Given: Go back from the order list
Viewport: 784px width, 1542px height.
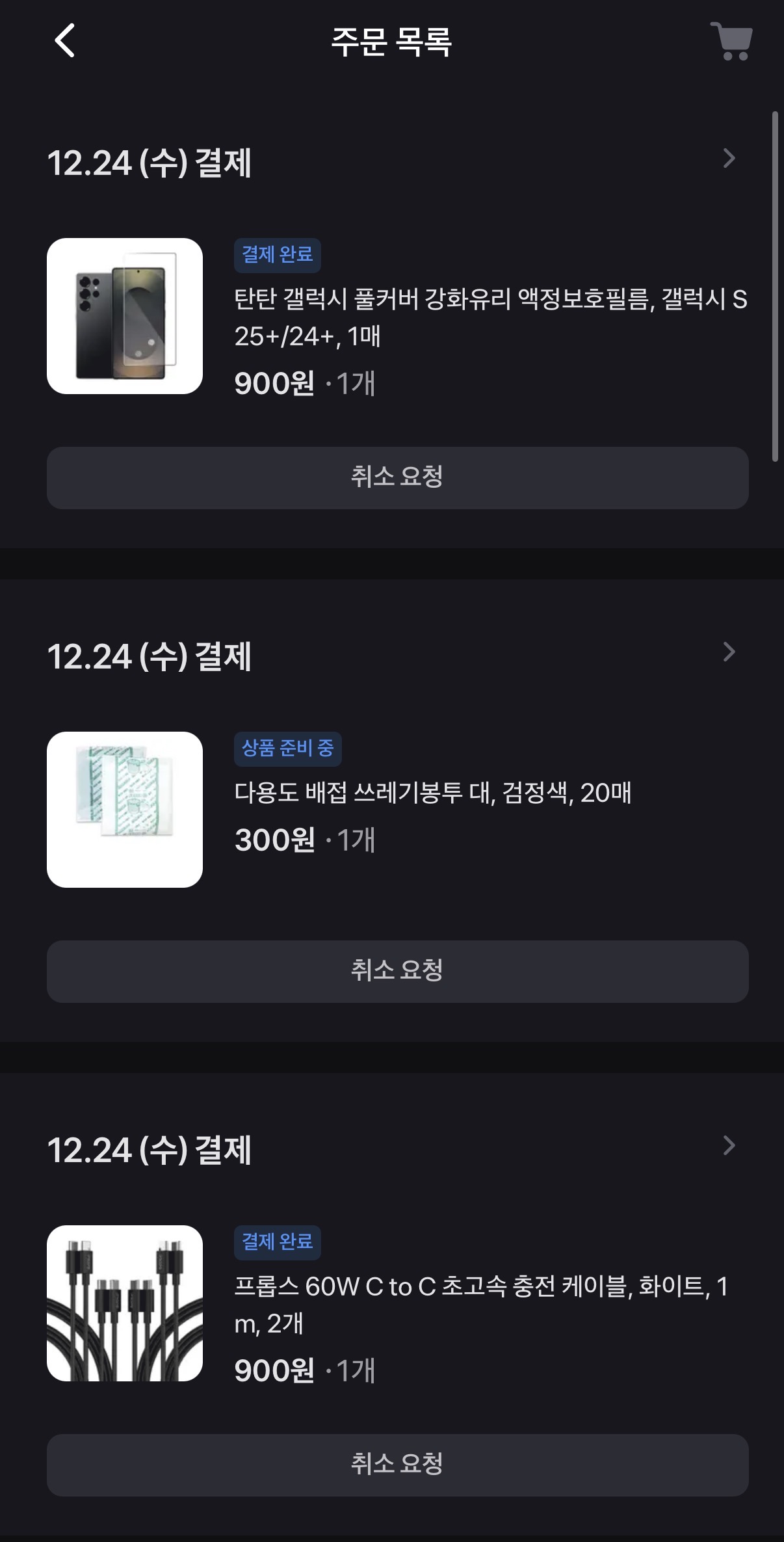Looking at the screenshot, I should (x=64, y=41).
